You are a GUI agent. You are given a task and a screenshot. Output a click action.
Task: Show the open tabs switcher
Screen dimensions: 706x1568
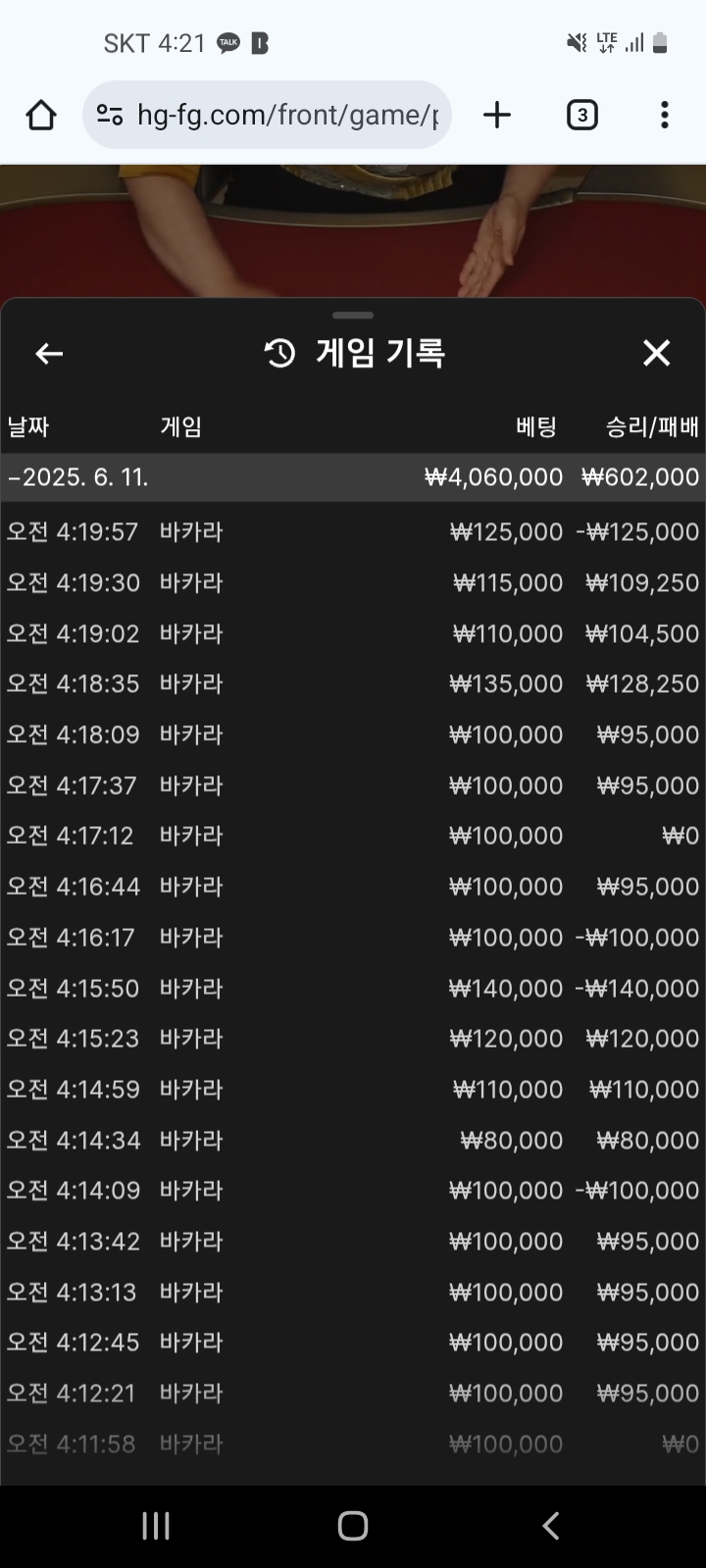pyautogui.click(x=581, y=116)
